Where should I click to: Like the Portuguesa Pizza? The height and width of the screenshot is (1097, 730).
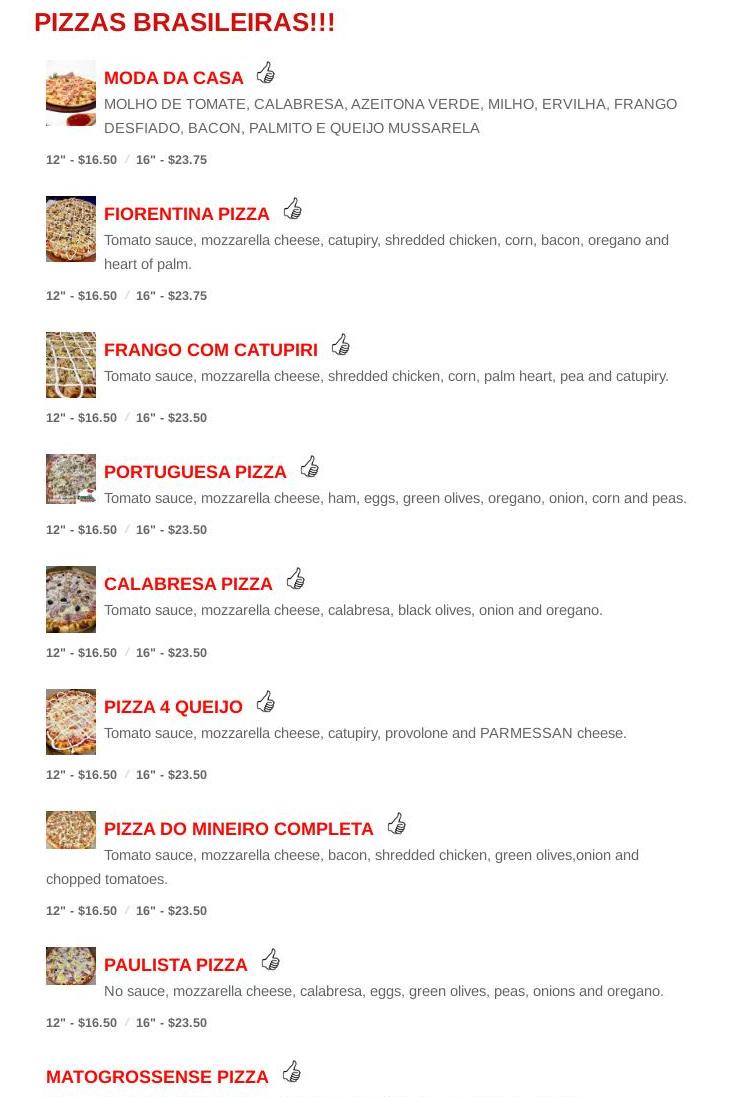[310, 467]
